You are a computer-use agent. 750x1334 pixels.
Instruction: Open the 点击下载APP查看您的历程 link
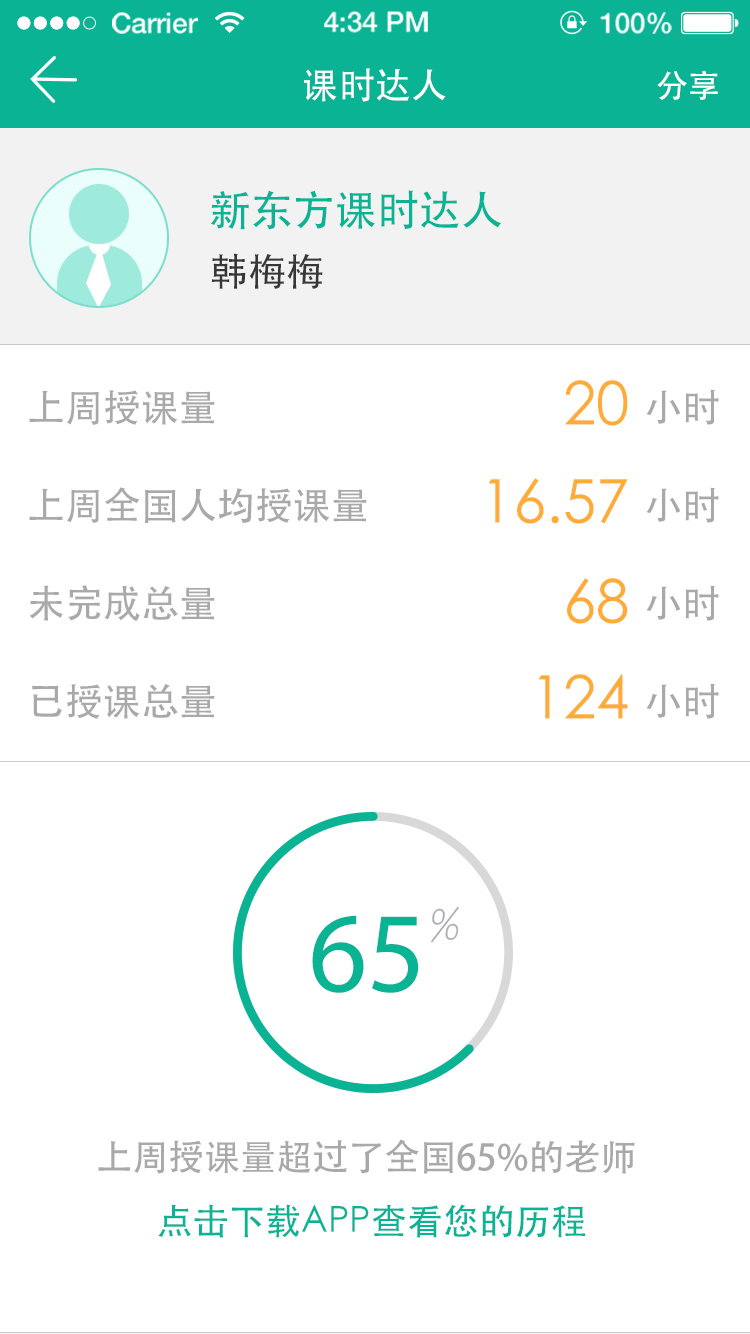(x=372, y=1222)
